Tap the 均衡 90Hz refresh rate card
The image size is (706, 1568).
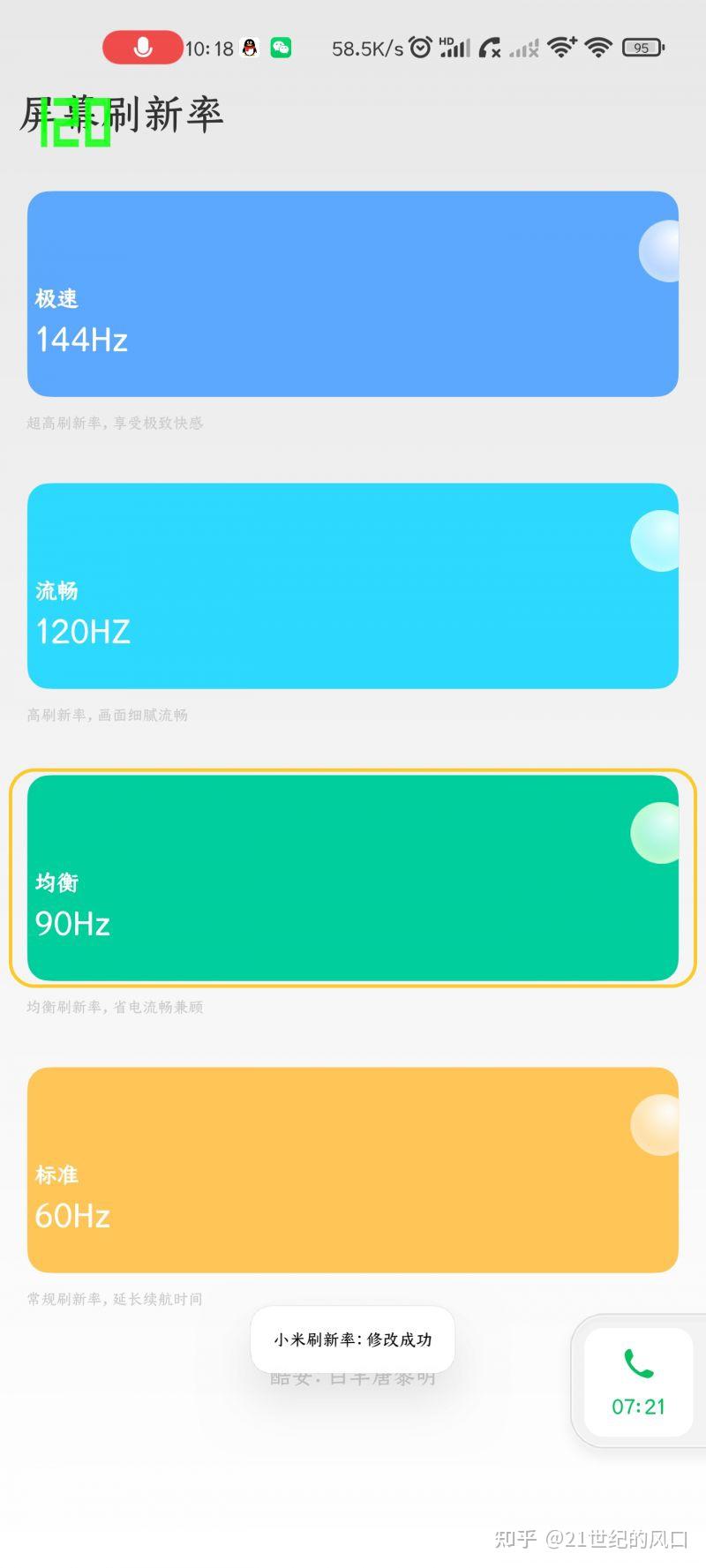pos(353,878)
